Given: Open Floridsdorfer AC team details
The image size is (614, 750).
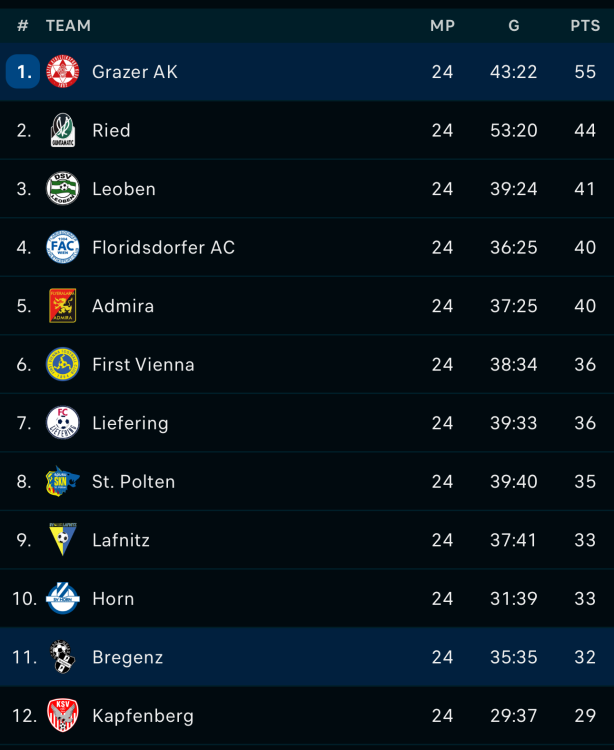Looking at the screenshot, I should [x=163, y=247].
